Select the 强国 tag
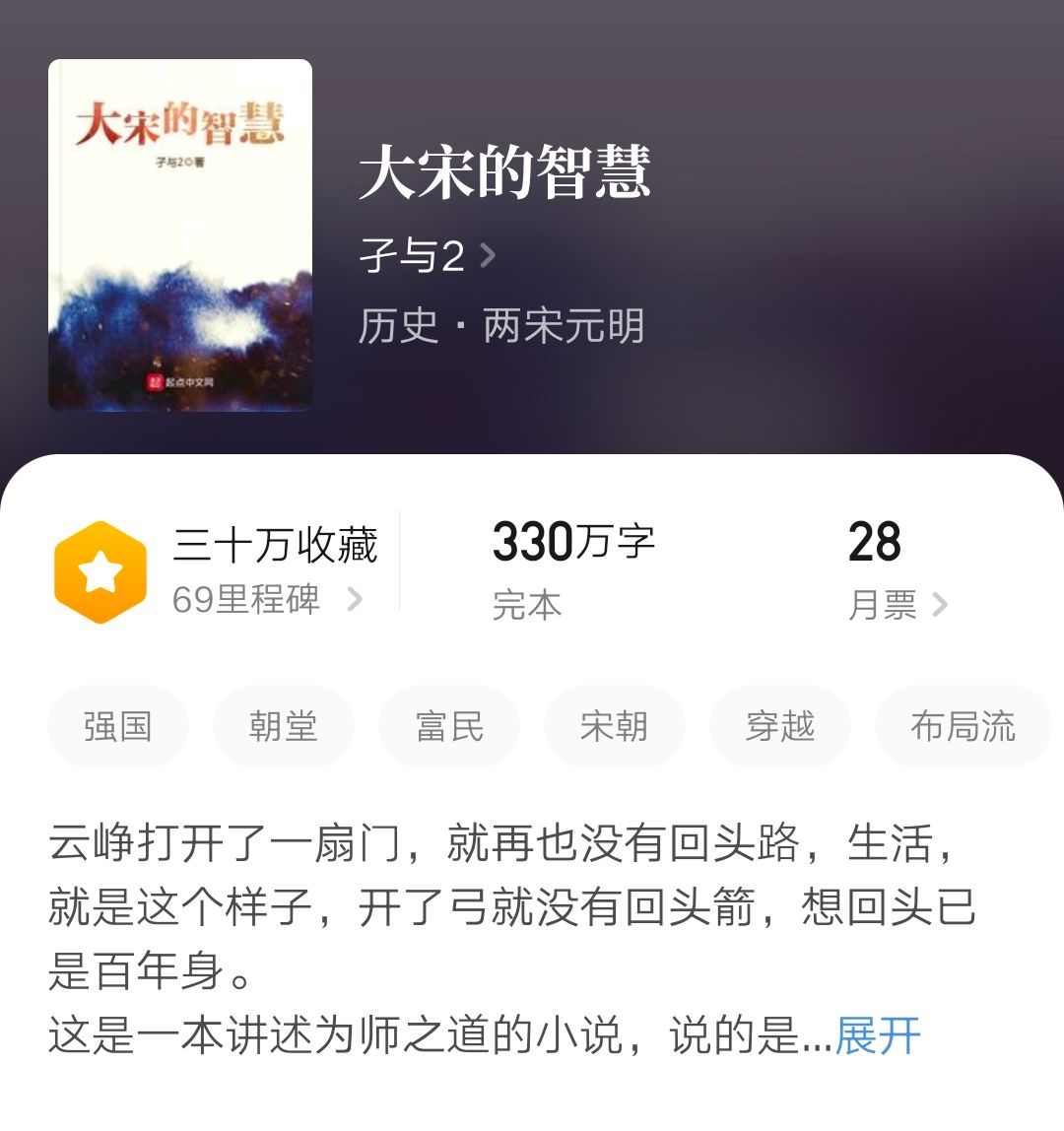This screenshot has width=1064, height=1131. pos(117,726)
